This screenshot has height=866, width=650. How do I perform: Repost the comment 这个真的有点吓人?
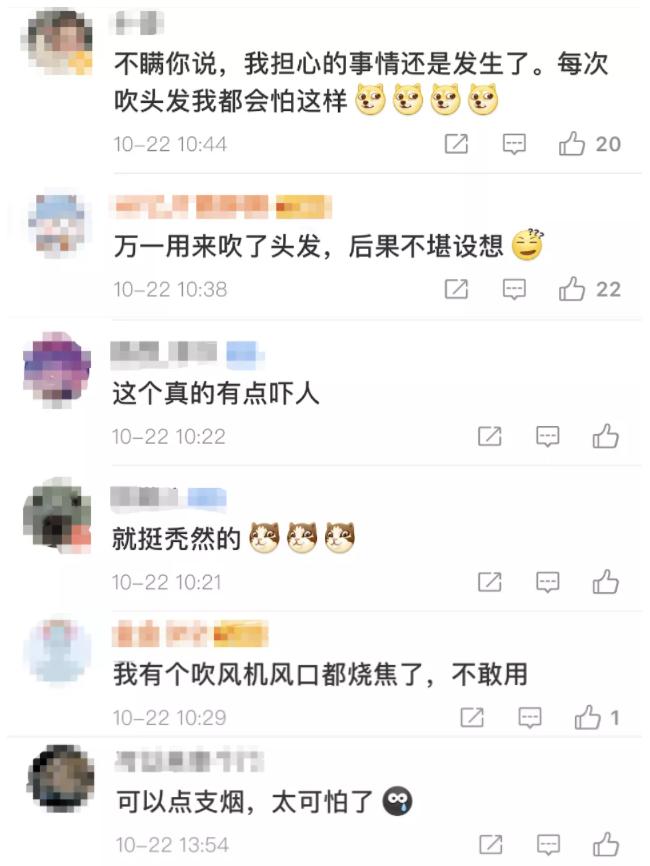pos(489,437)
